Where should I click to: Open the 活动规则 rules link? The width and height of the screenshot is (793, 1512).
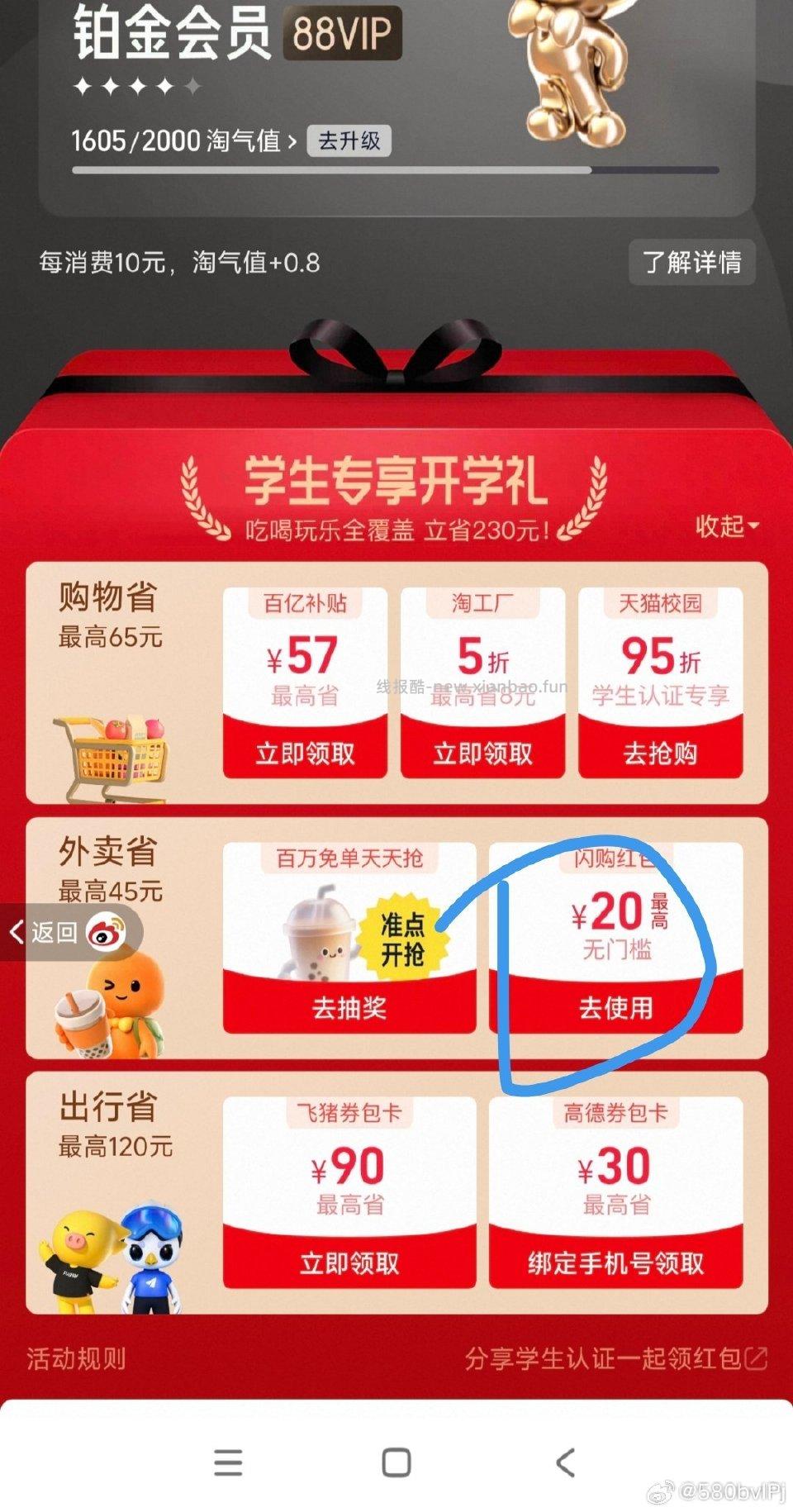pyautogui.click(x=74, y=1360)
